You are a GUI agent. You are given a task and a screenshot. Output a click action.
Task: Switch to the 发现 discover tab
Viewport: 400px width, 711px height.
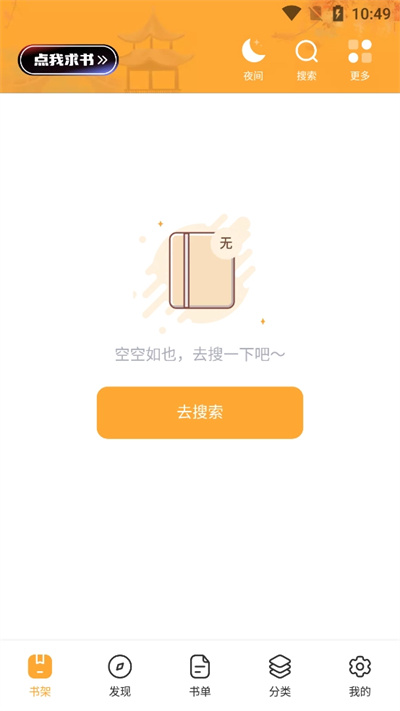pos(120,676)
